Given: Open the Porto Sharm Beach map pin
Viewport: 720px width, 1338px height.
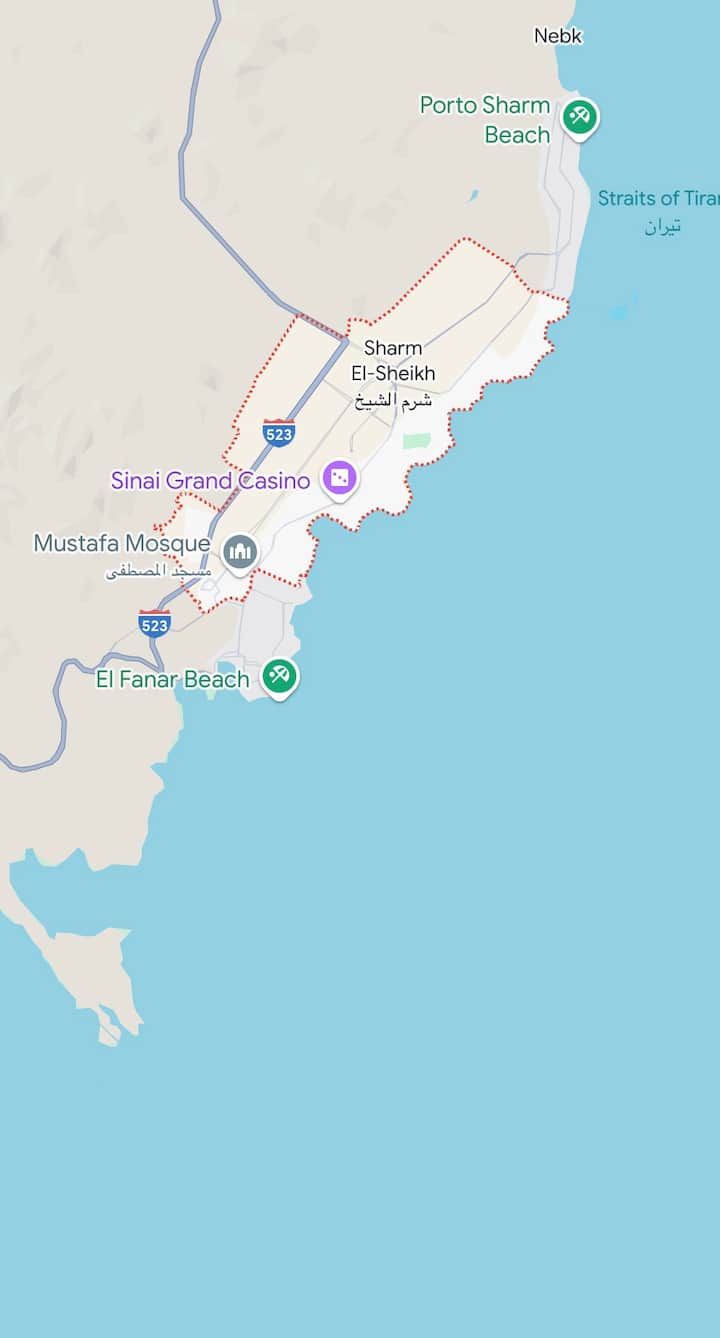Looking at the screenshot, I should click(x=579, y=116).
